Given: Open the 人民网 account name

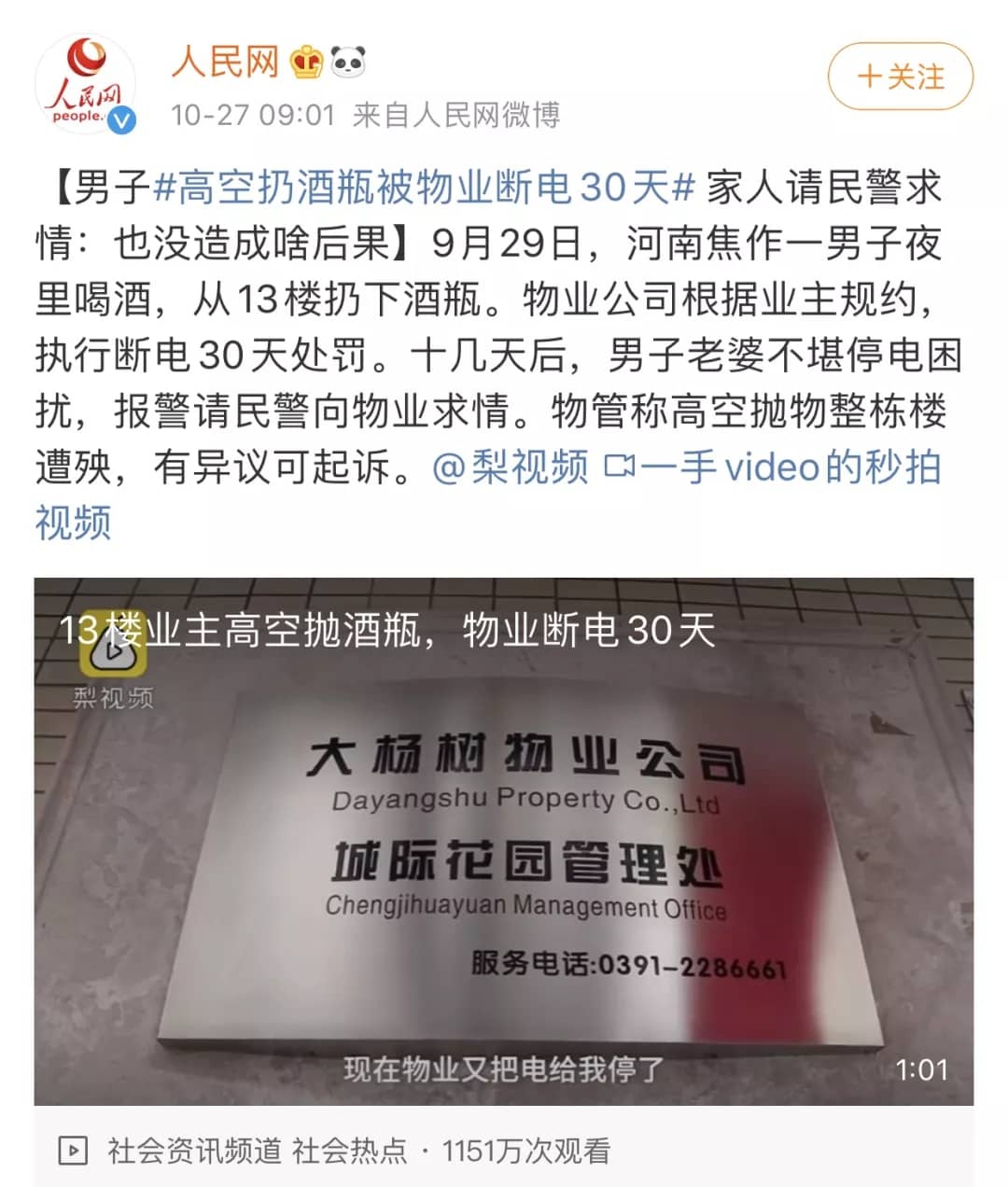Looking at the screenshot, I should 226,63.
